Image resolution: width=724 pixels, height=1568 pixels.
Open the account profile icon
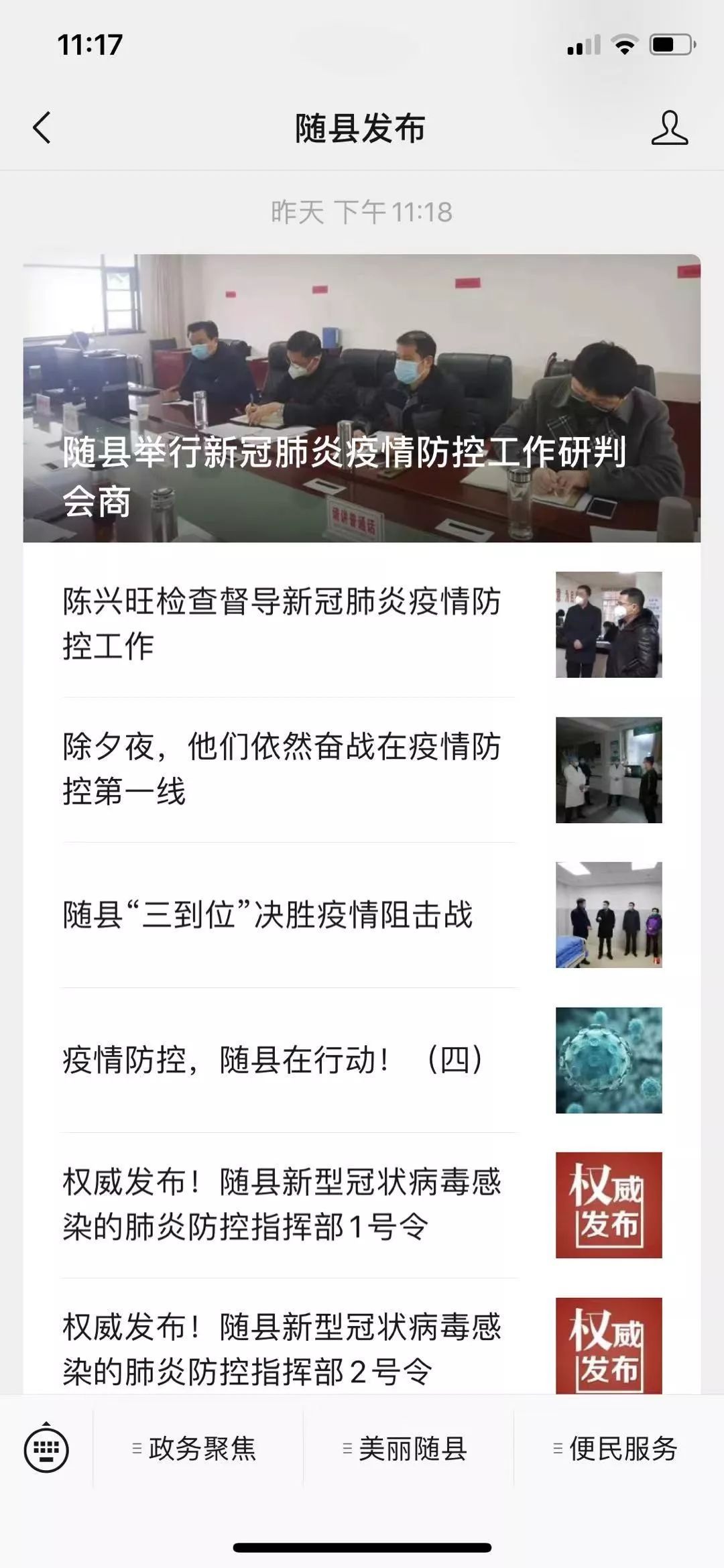[669, 128]
